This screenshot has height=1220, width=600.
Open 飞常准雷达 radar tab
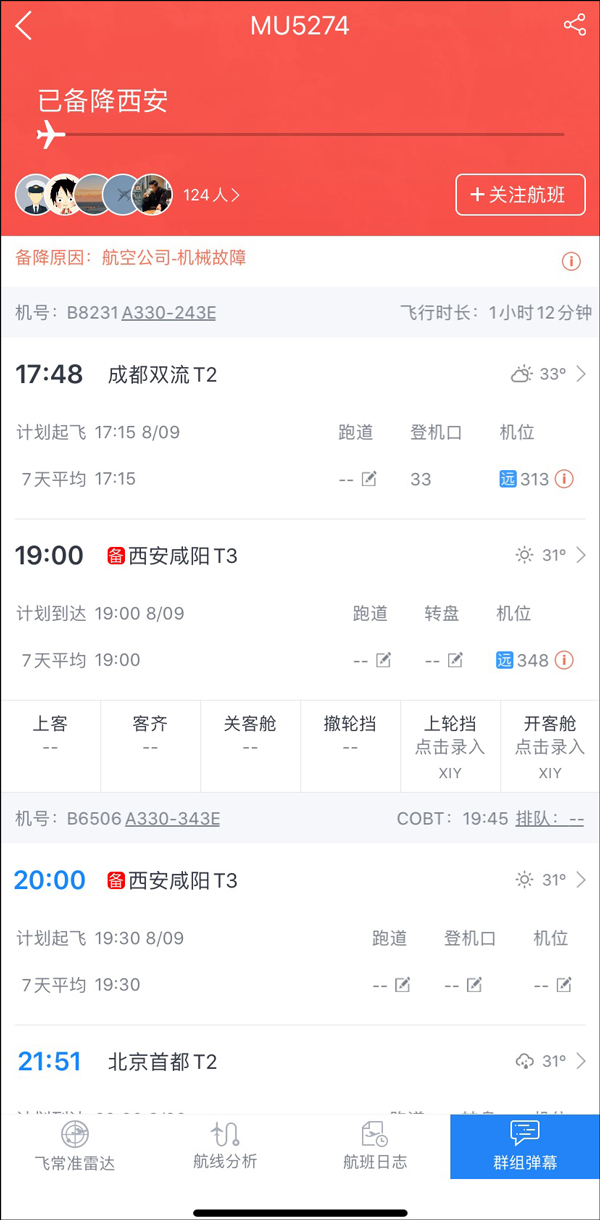(x=75, y=1145)
